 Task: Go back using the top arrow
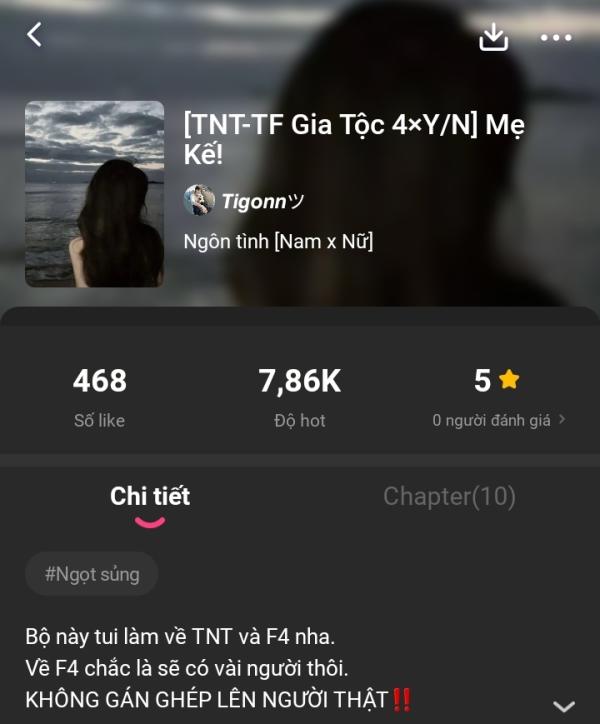pos(35,35)
